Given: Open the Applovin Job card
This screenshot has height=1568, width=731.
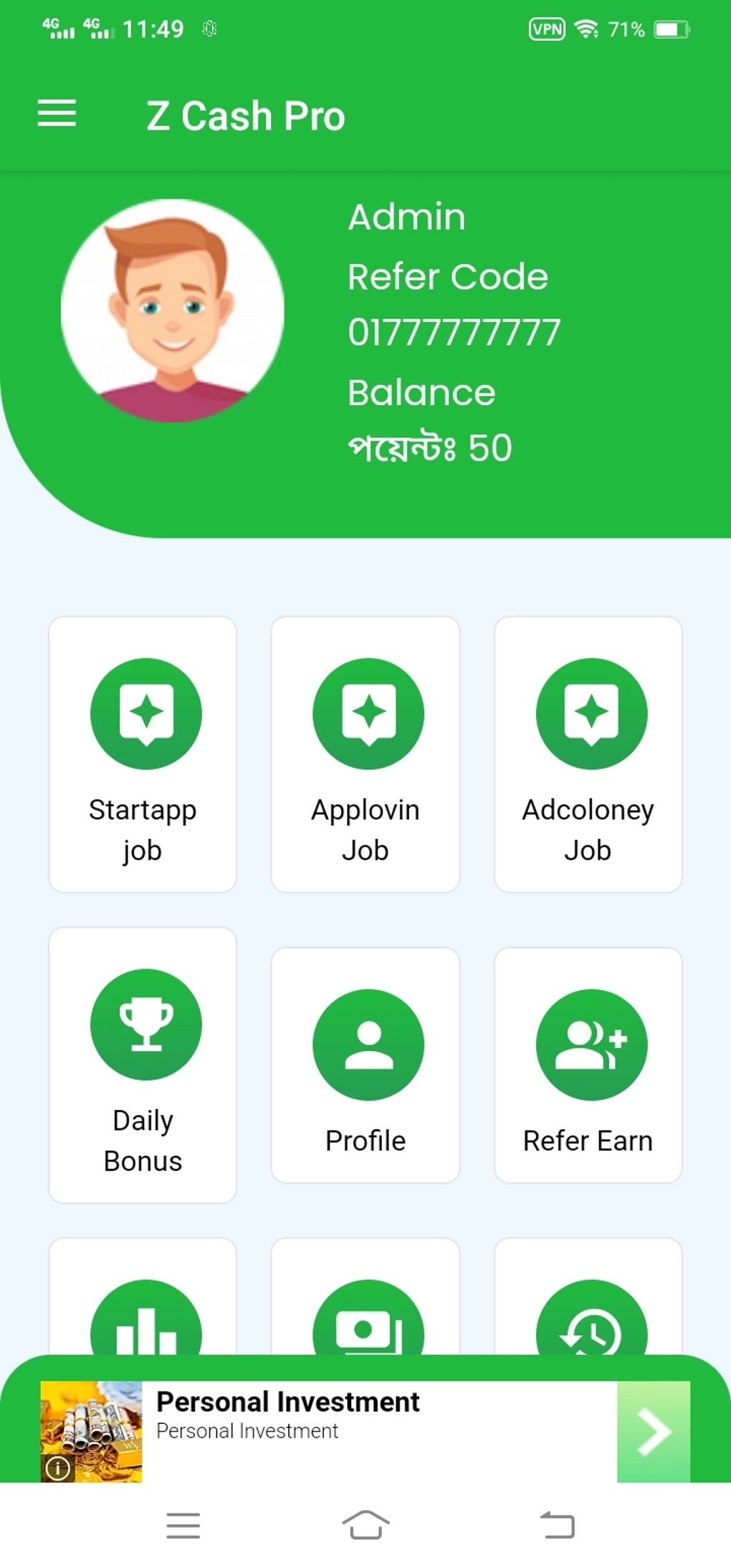Looking at the screenshot, I should pos(365,754).
